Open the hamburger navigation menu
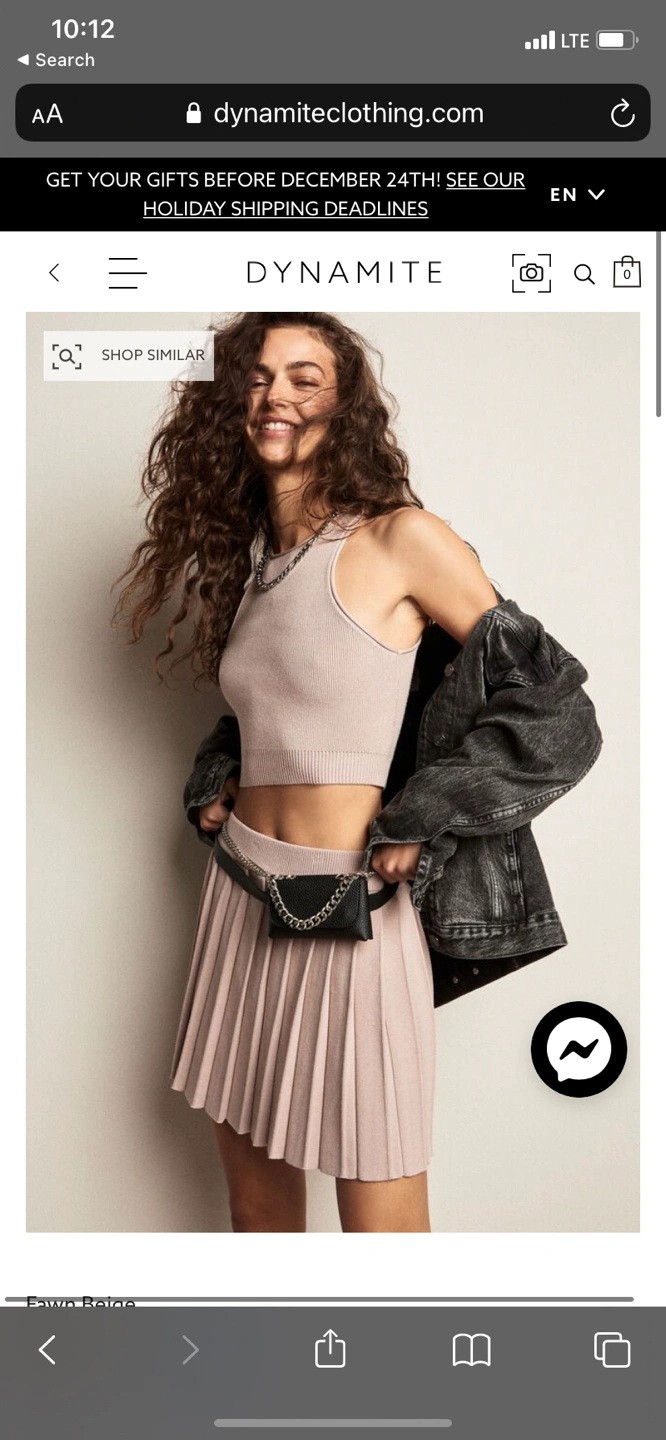This screenshot has height=1440, width=666. [127, 273]
